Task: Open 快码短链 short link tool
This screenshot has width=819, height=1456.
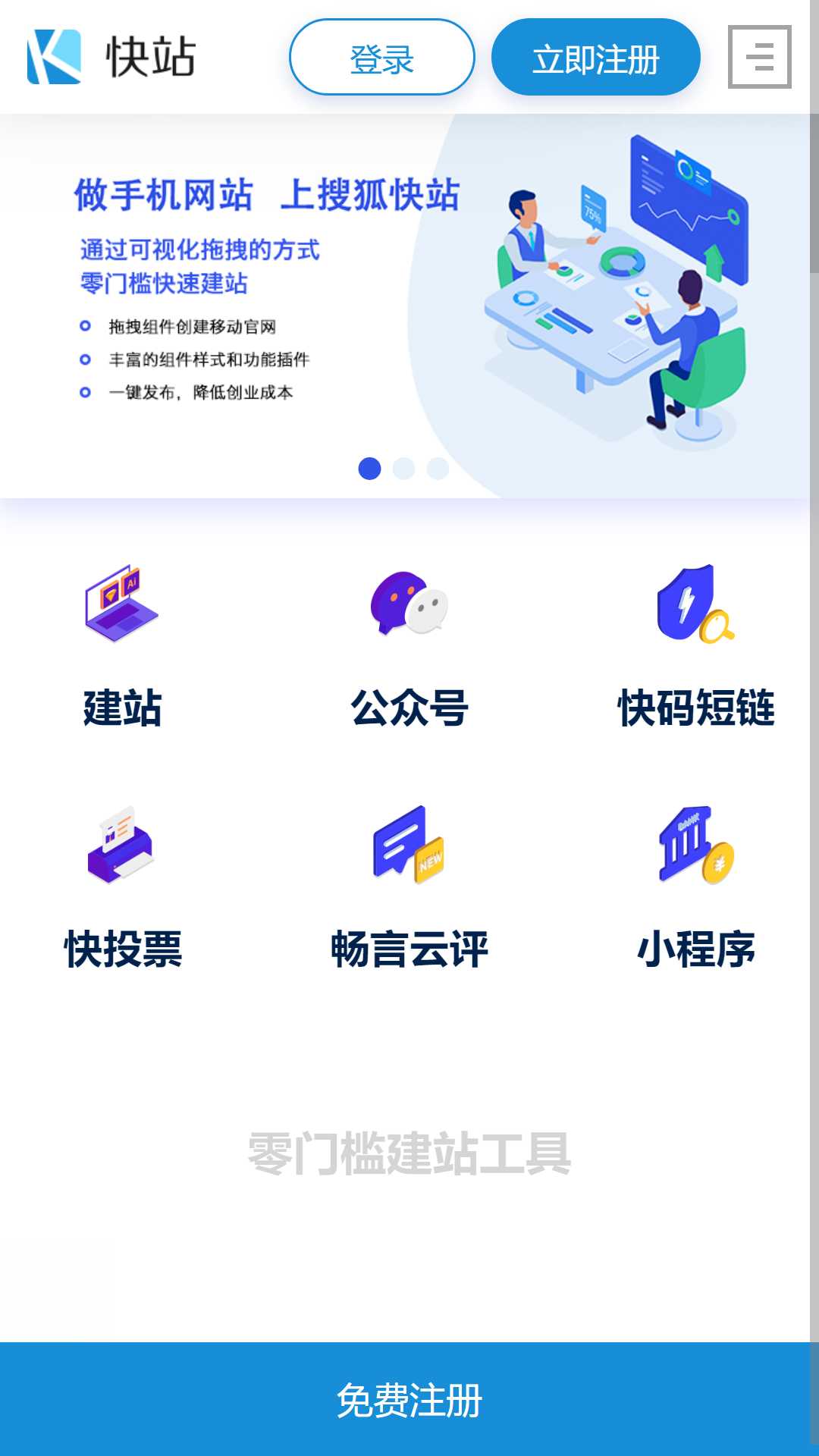Action: (696, 645)
